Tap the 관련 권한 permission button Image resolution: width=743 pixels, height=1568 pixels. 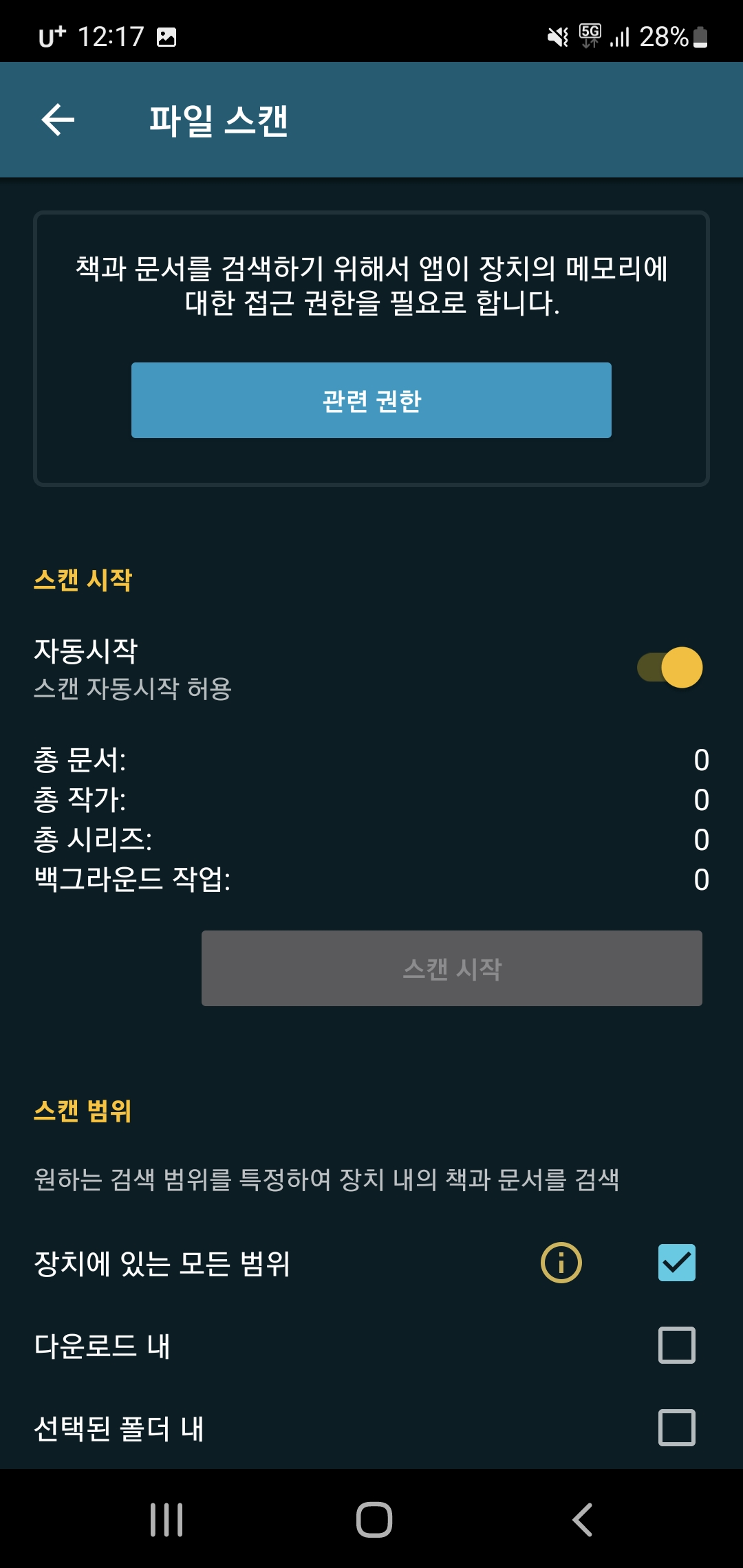[x=371, y=400]
